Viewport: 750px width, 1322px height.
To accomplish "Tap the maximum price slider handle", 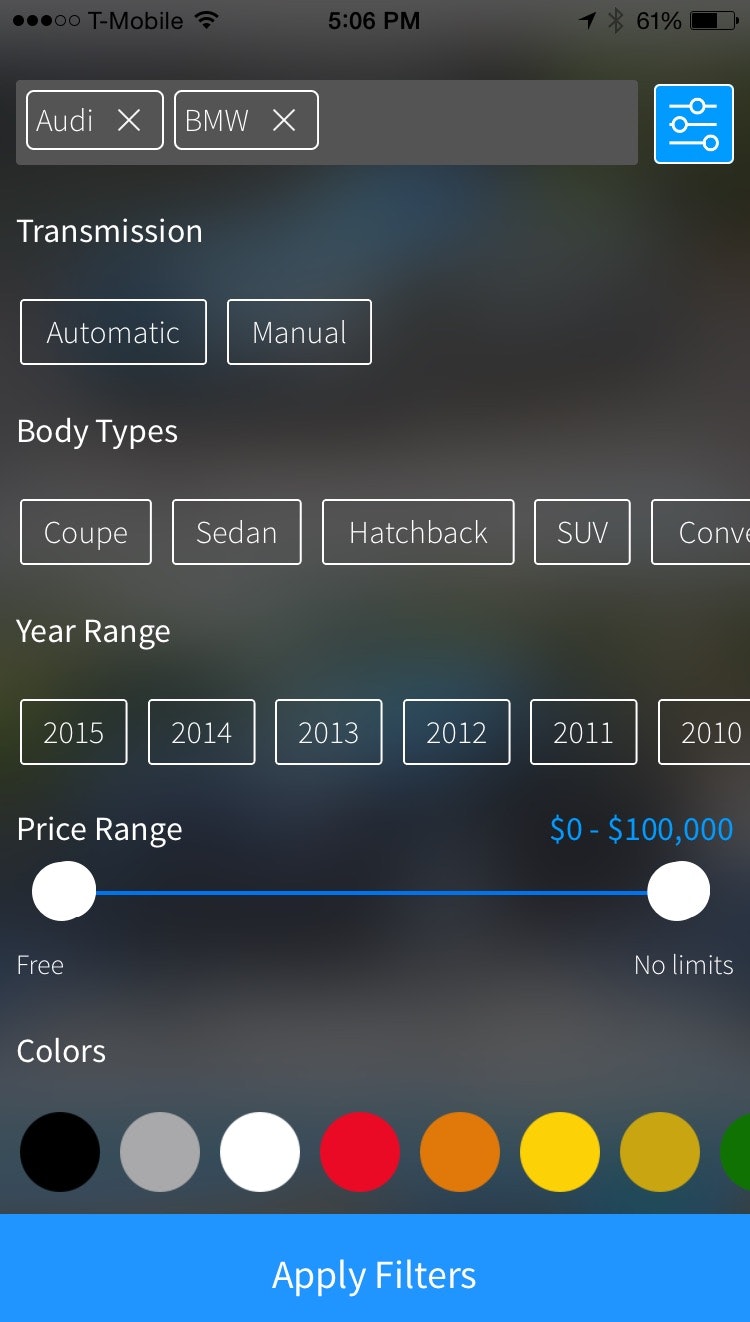I will pos(678,890).
